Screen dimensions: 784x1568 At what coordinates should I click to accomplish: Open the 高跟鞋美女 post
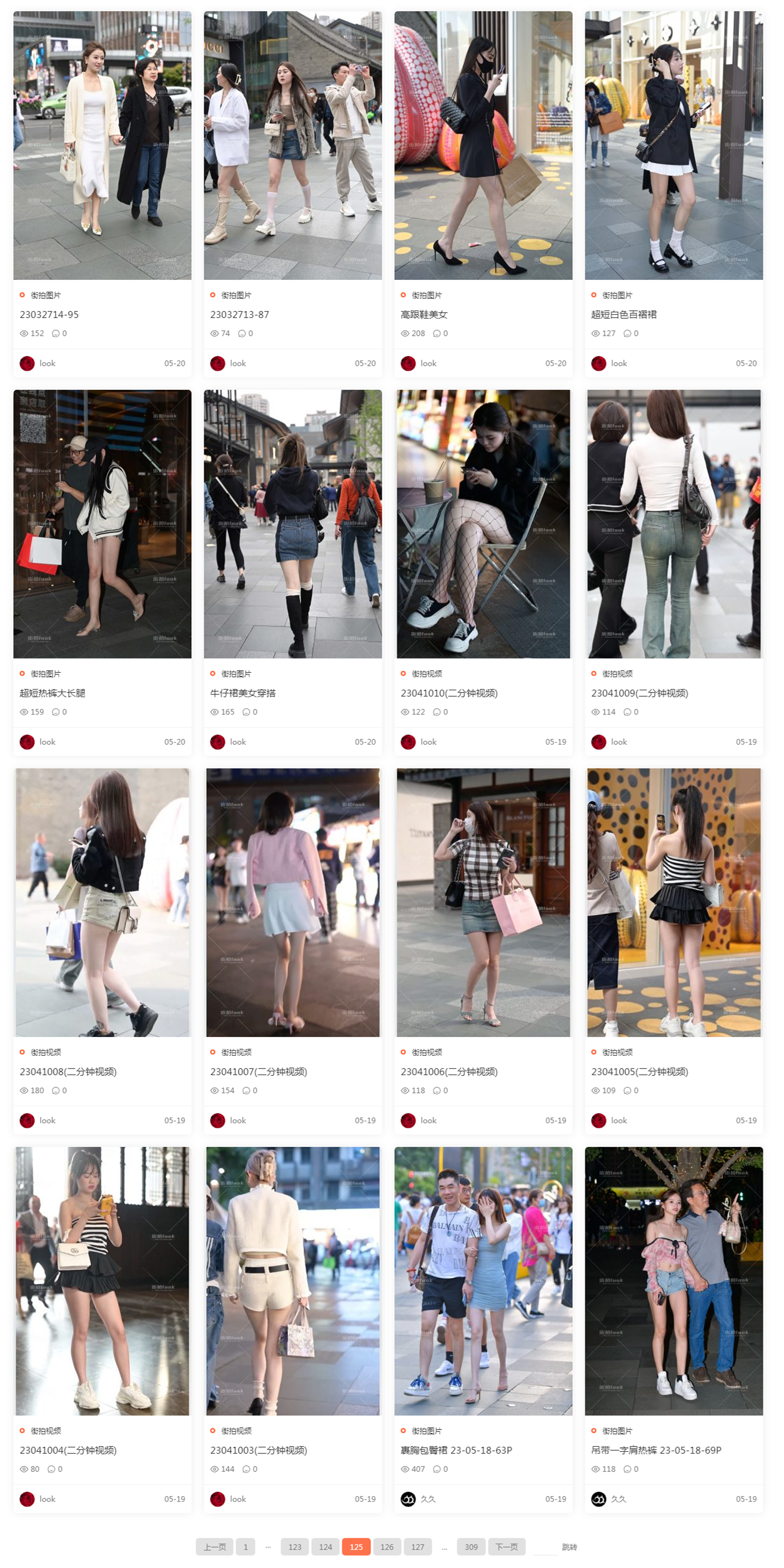(x=424, y=315)
